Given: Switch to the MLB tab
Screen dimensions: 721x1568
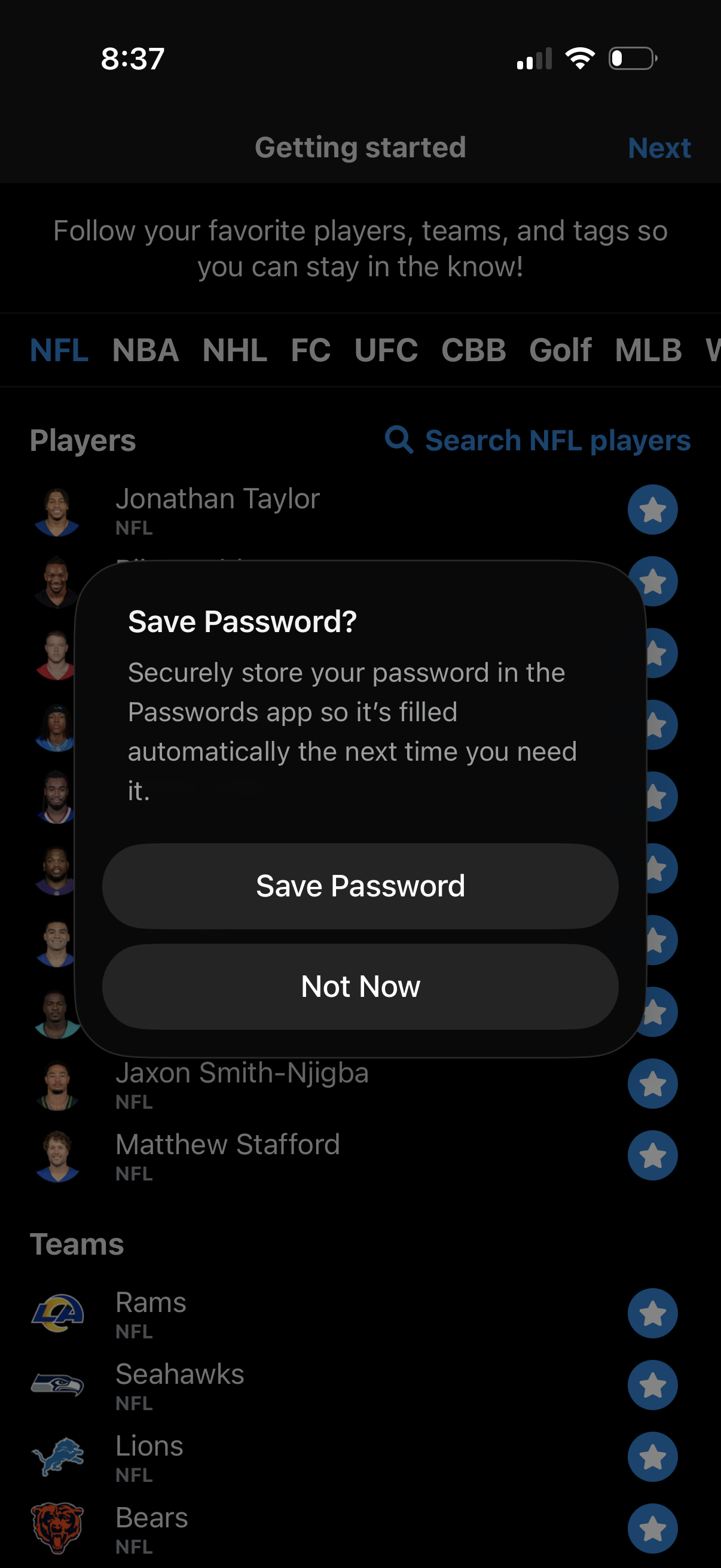Looking at the screenshot, I should pos(647,349).
